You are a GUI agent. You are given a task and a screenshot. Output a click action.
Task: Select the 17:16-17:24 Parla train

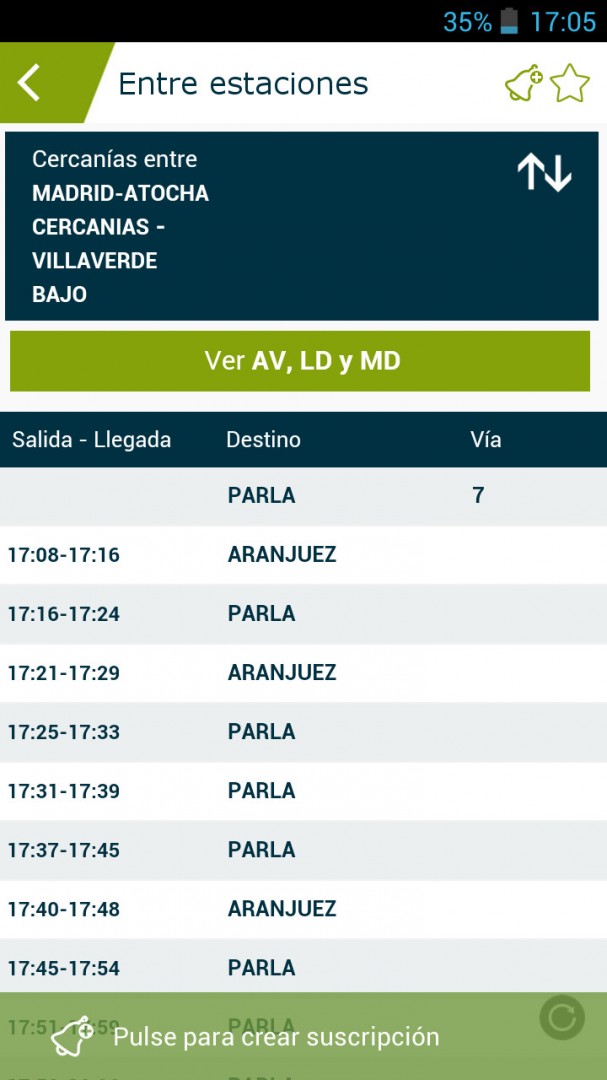tap(303, 614)
